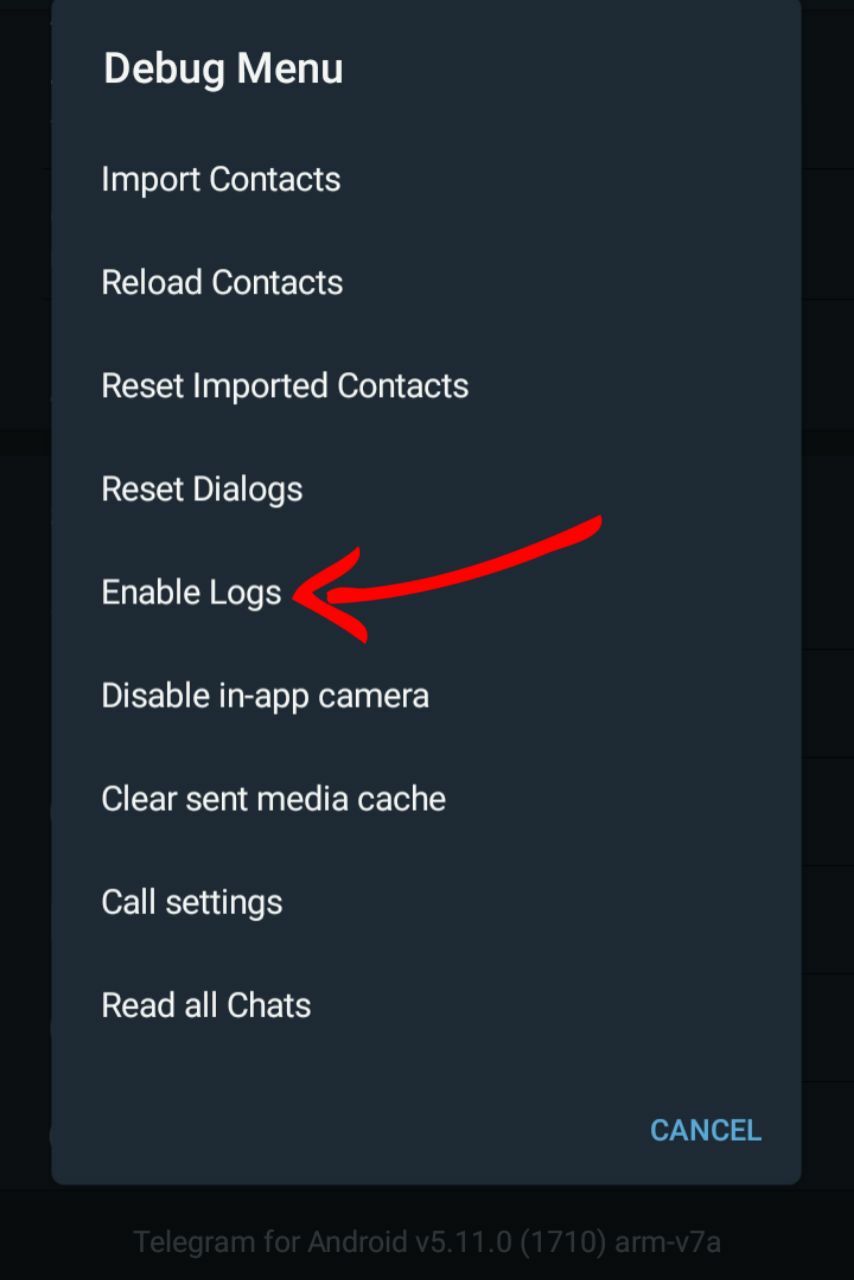Image resolution: width=854 pixels, height=1280 pixels.
Task: Enable Logs from debug menu
Action: tap(192, 592)
